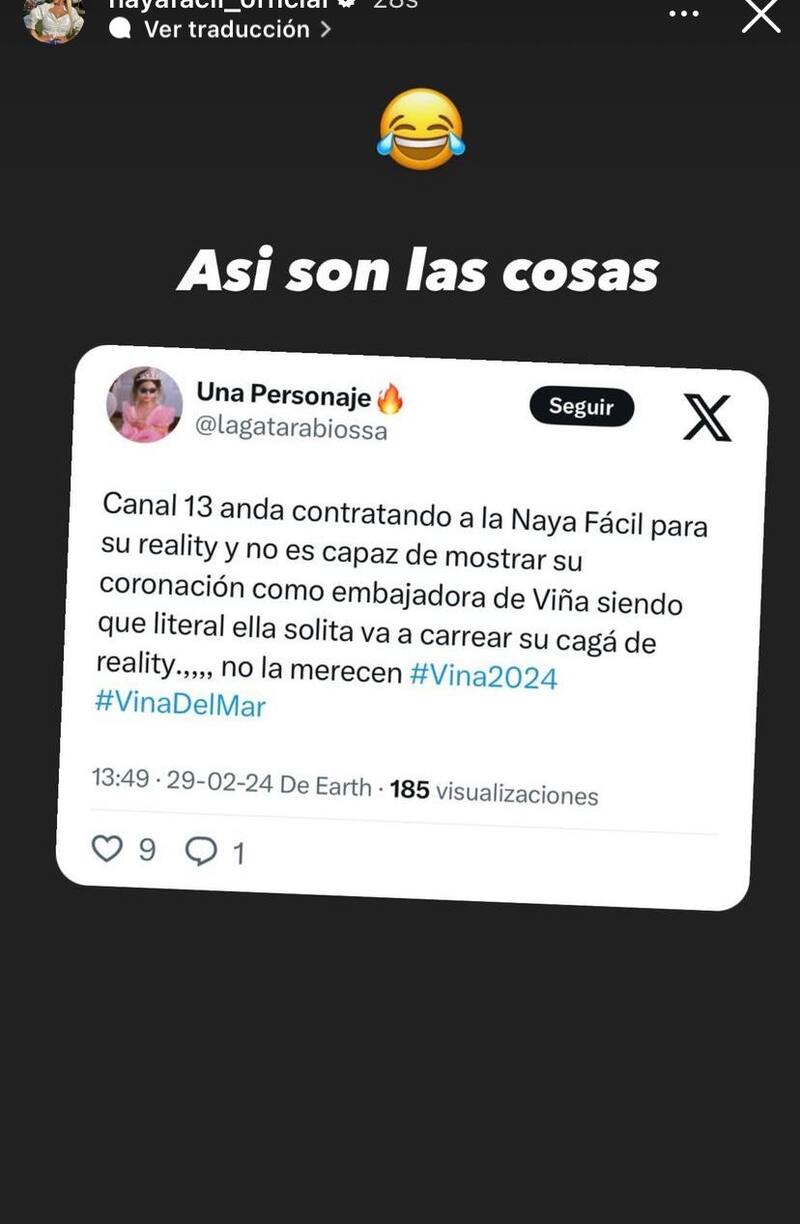800x1224 pixels.
Task: Like the tweet with the heart icon
Action: pos(107,850)
